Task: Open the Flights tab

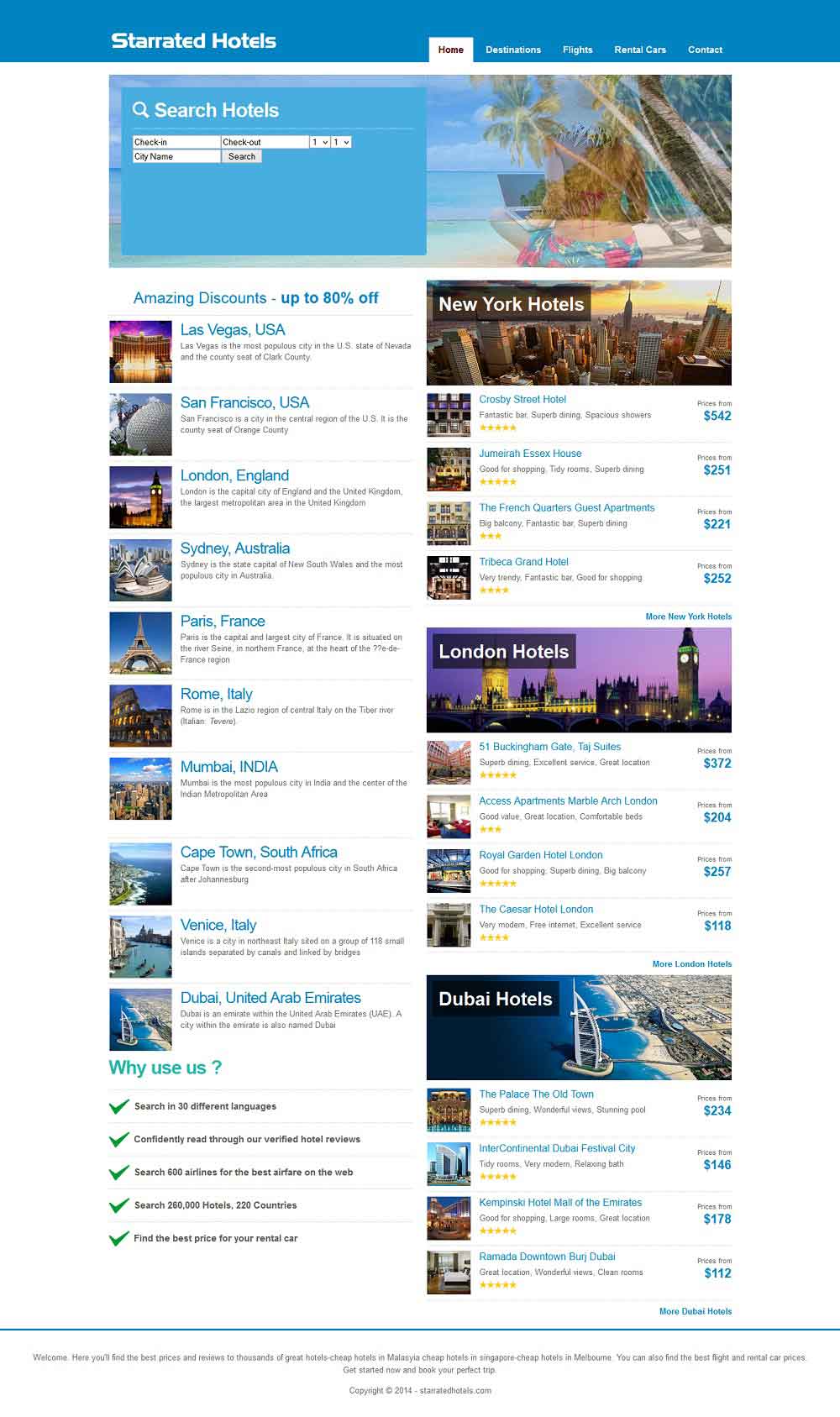Action: pos(577,50)
